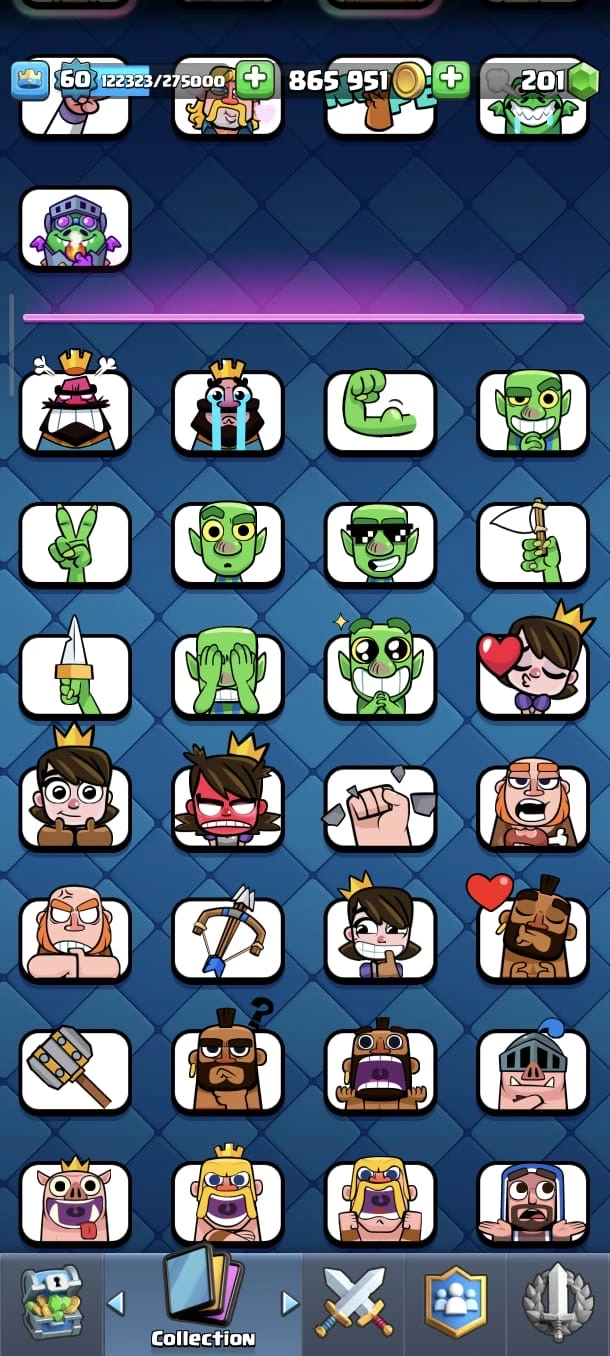Tap the left arrow beside Collection
Screen dimensions: 610x1356
click(116, 1302)
